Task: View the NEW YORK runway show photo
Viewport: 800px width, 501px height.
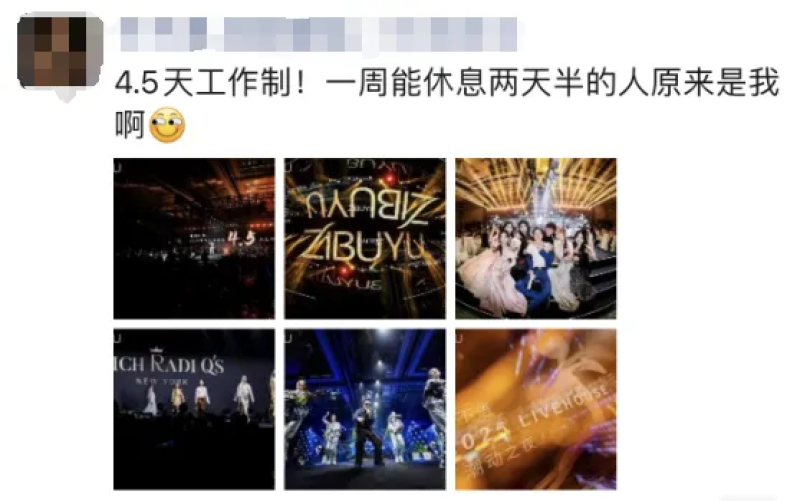Action: click(x=194, y=408)
